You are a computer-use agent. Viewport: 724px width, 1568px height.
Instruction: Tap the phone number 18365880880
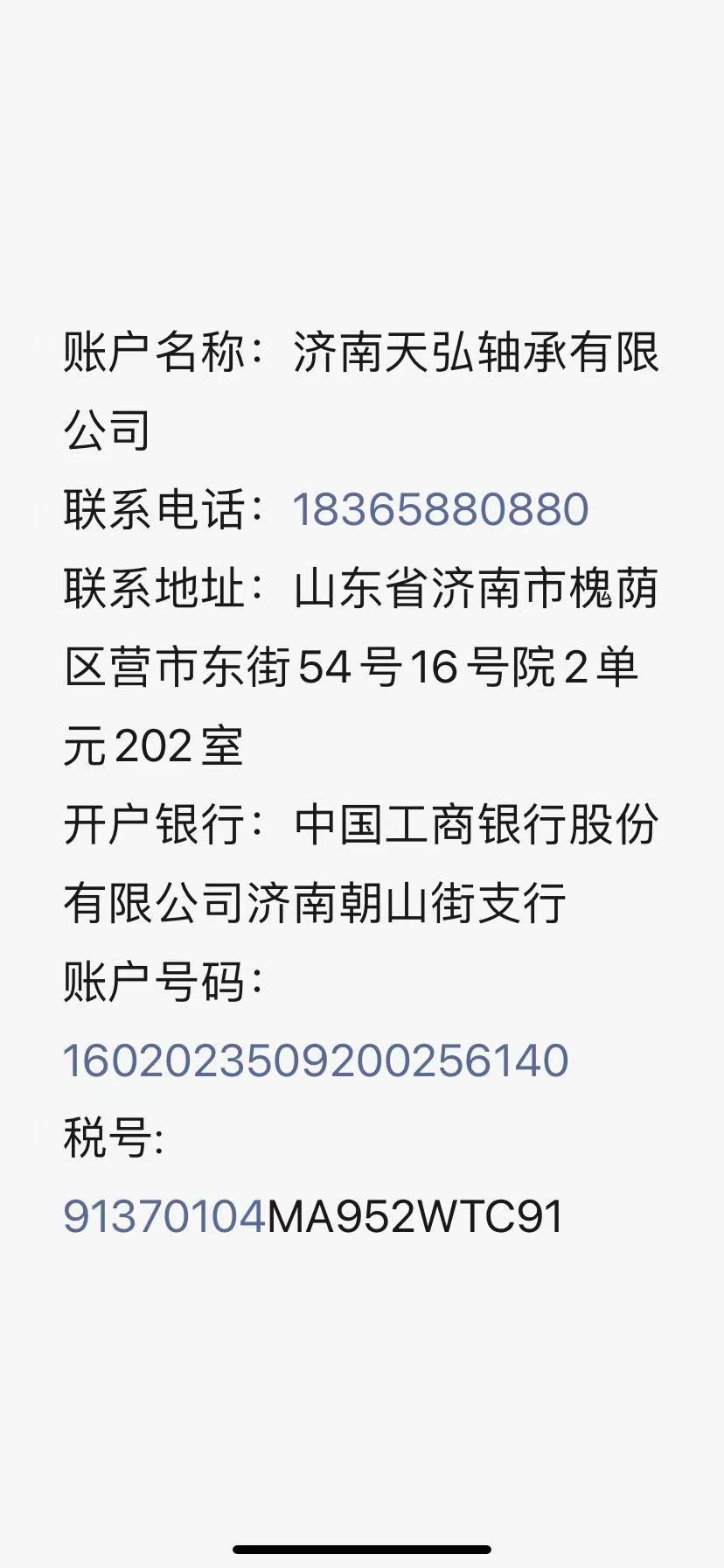[440, 510]
